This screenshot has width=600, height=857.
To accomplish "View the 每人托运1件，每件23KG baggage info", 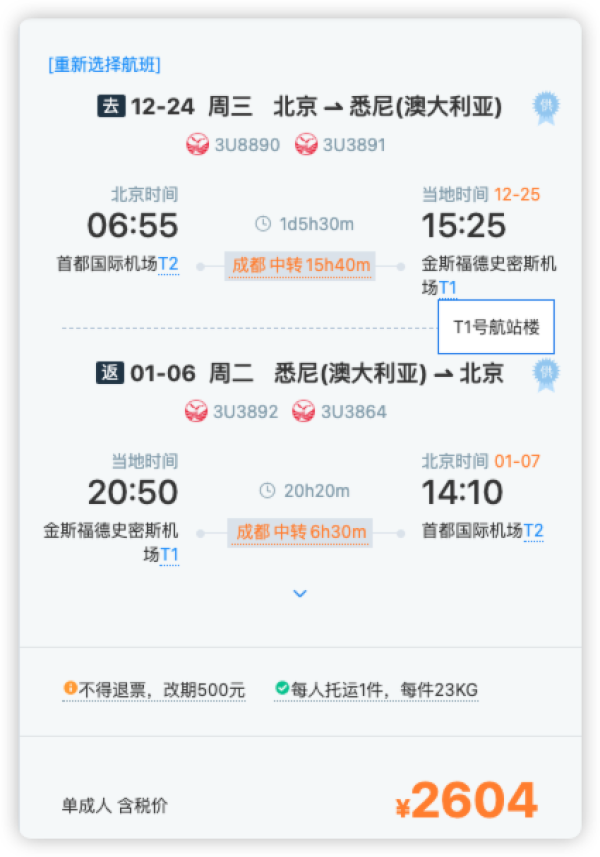I will 376,689.
